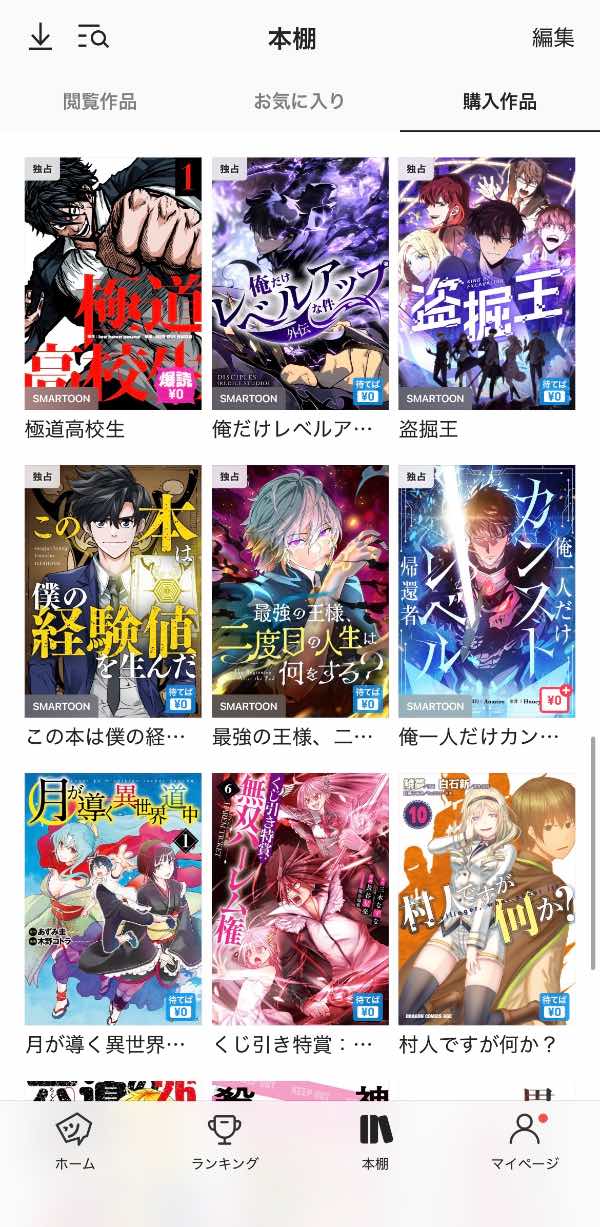Open the manga 極道高校生

point(113,283)
